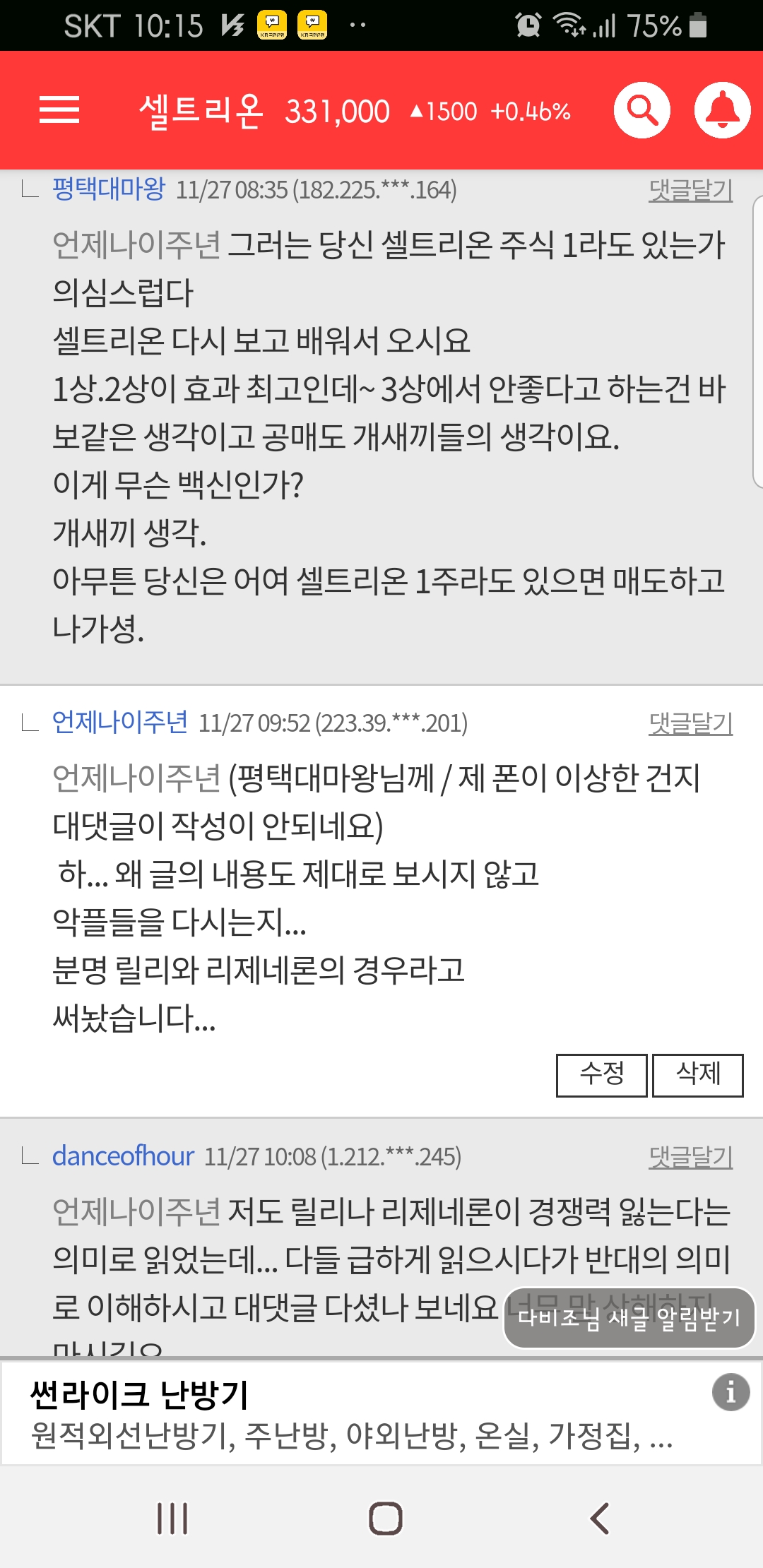763x1568 pixels.
Task: Delete the comment with 삭제 button
Action: (x=697, y=1075)
